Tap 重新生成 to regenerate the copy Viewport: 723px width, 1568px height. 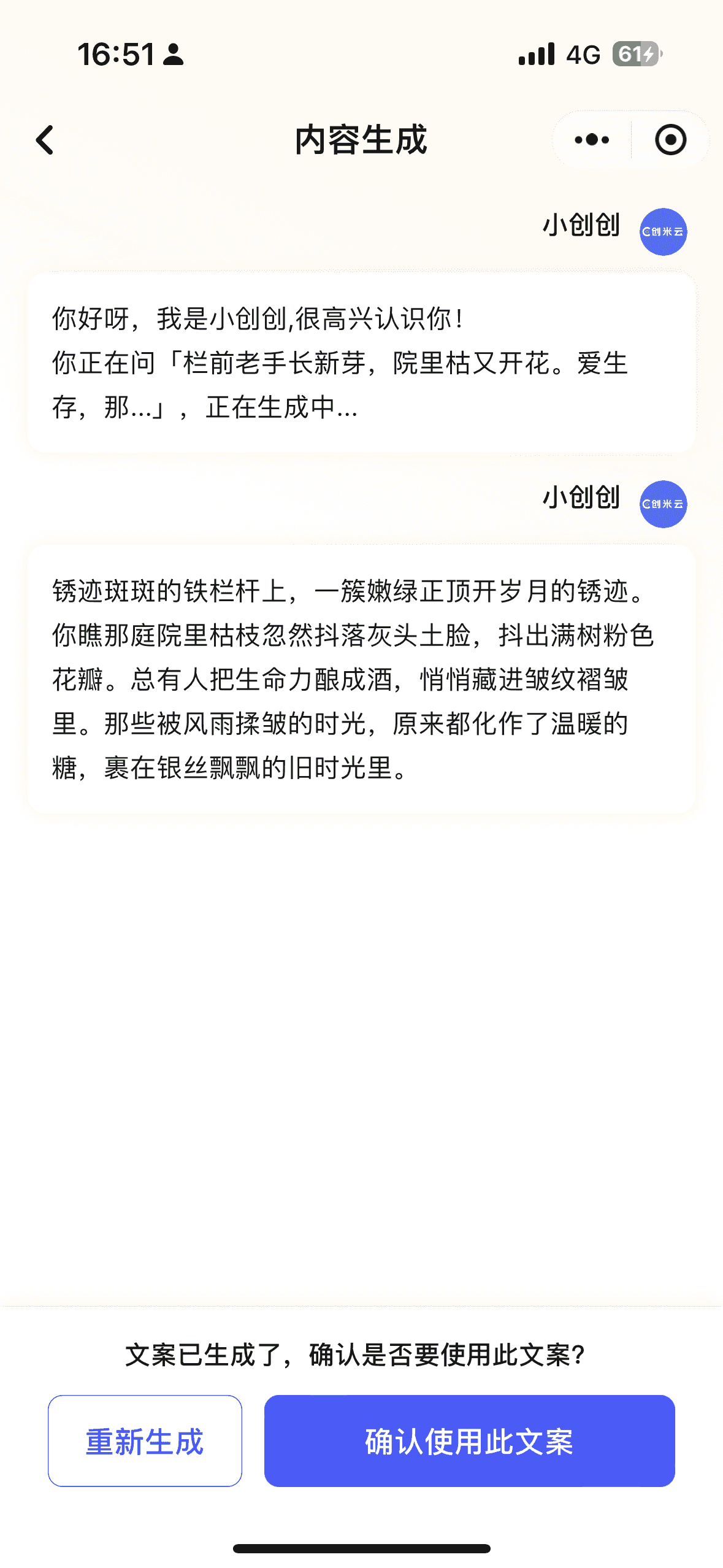145,1440
